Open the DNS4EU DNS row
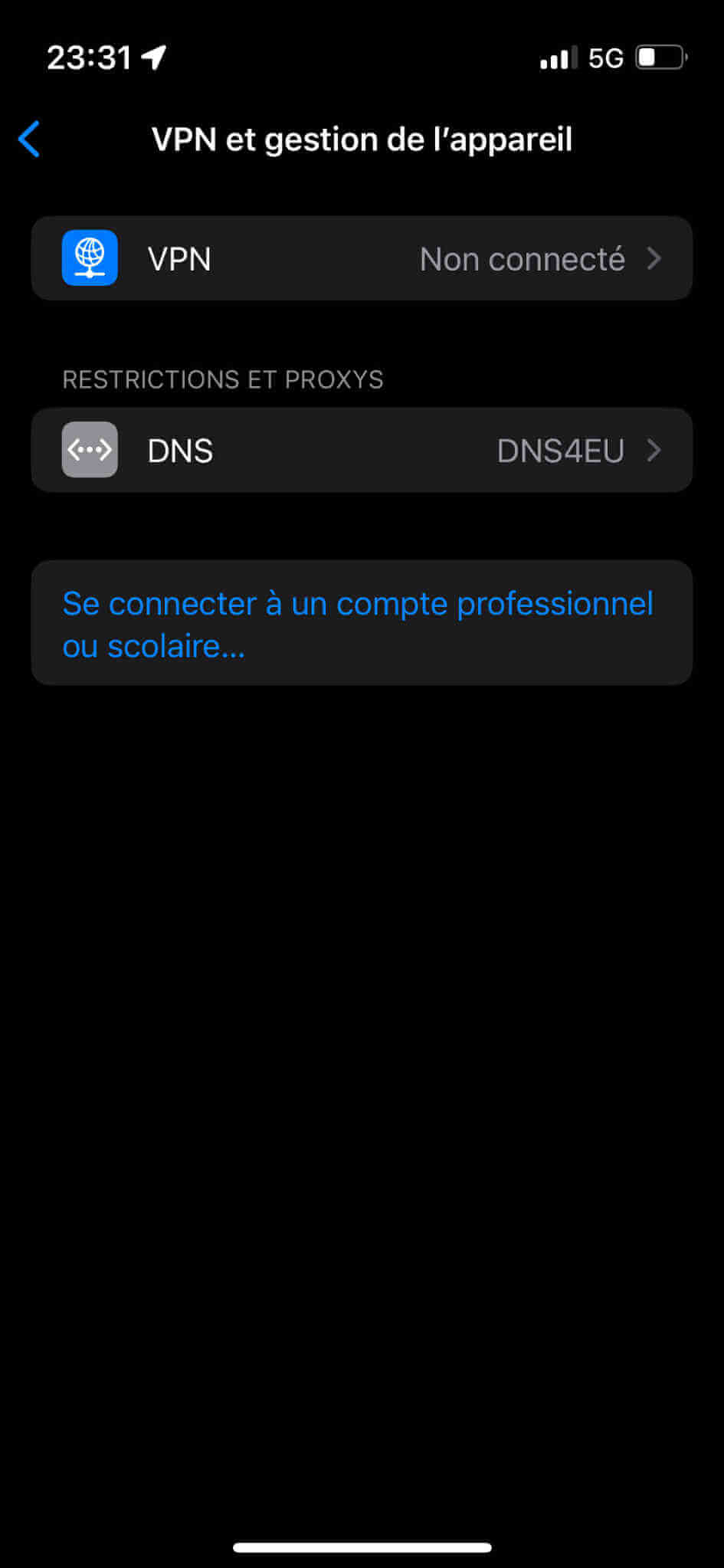The height and width of the screenshot is (1568, 724). tap(362, 451)
